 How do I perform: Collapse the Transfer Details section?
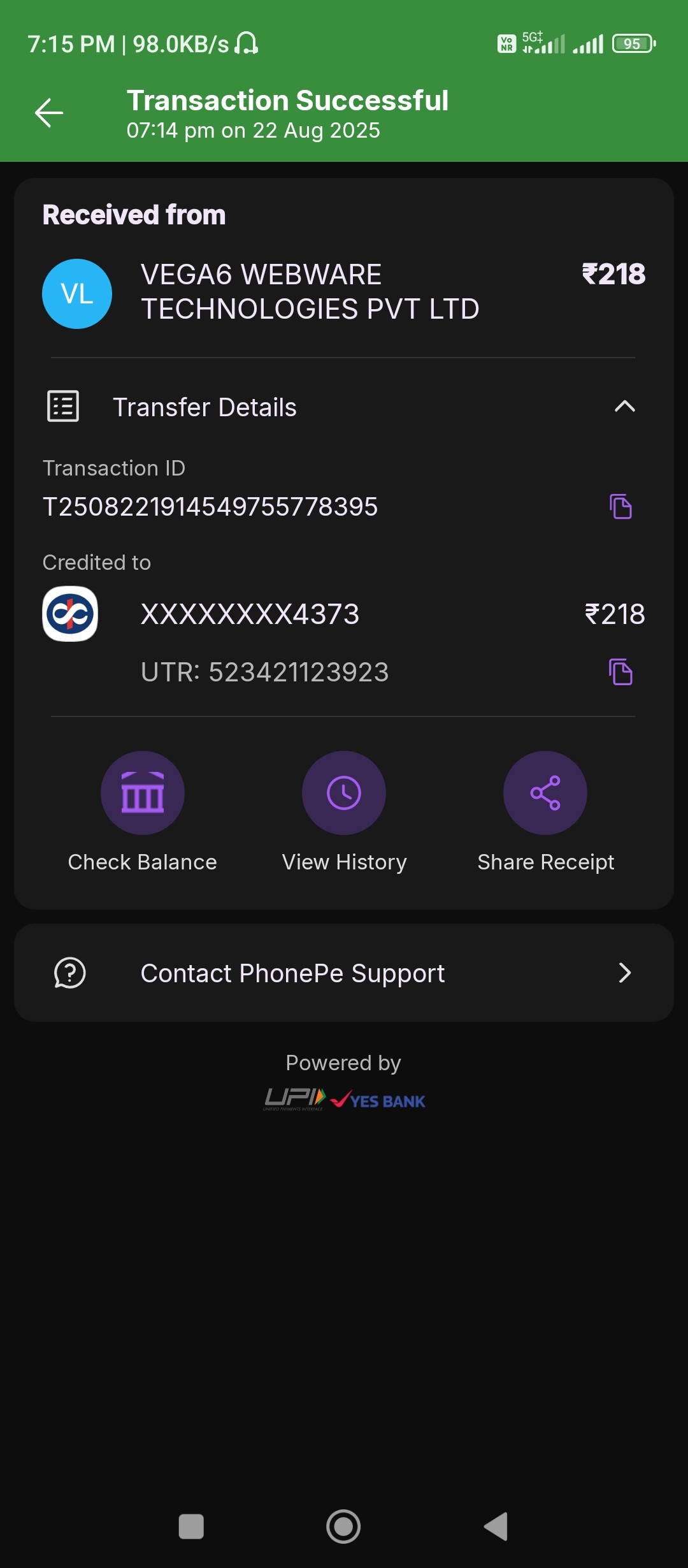[x=624, y=407]
